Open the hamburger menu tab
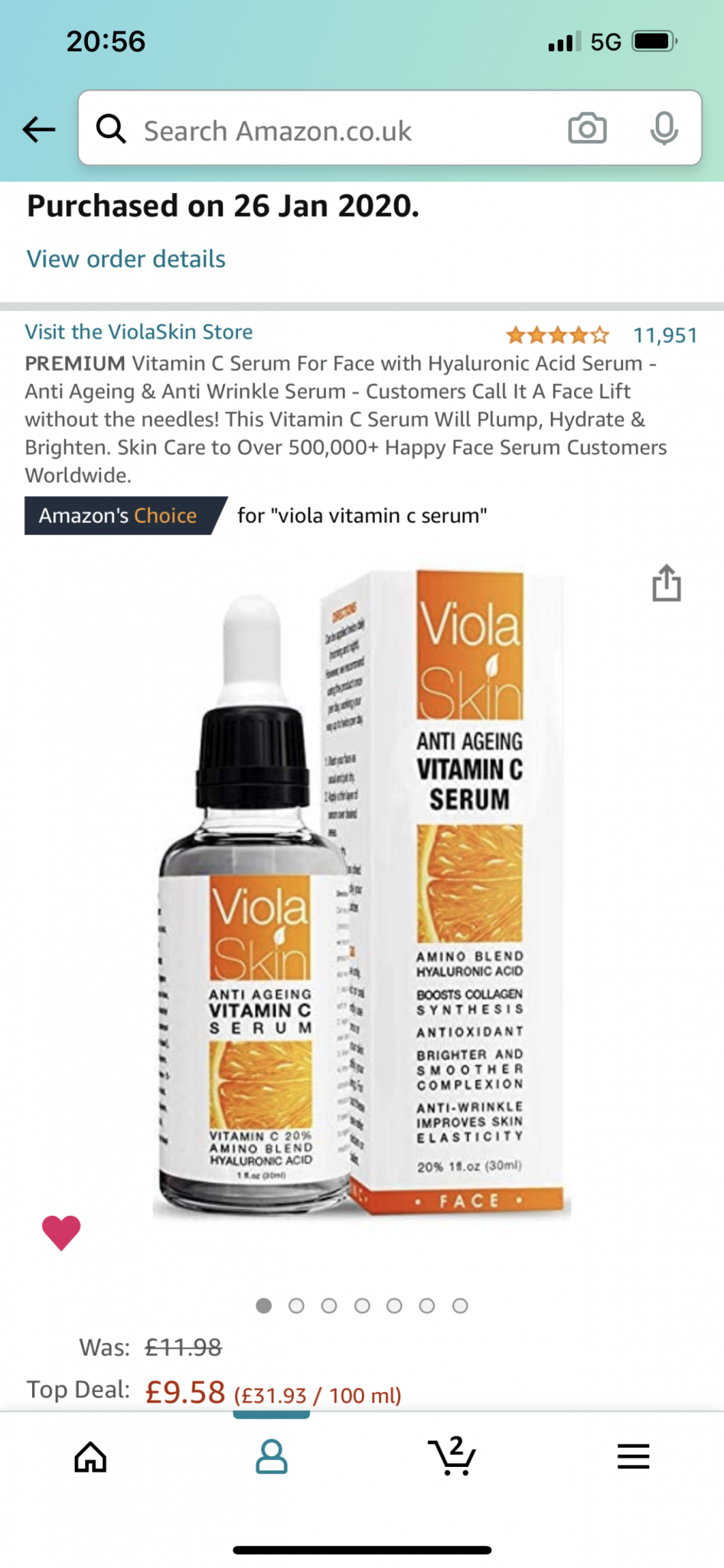This screenshot has width=724, height=1568. click(633, 1456)
